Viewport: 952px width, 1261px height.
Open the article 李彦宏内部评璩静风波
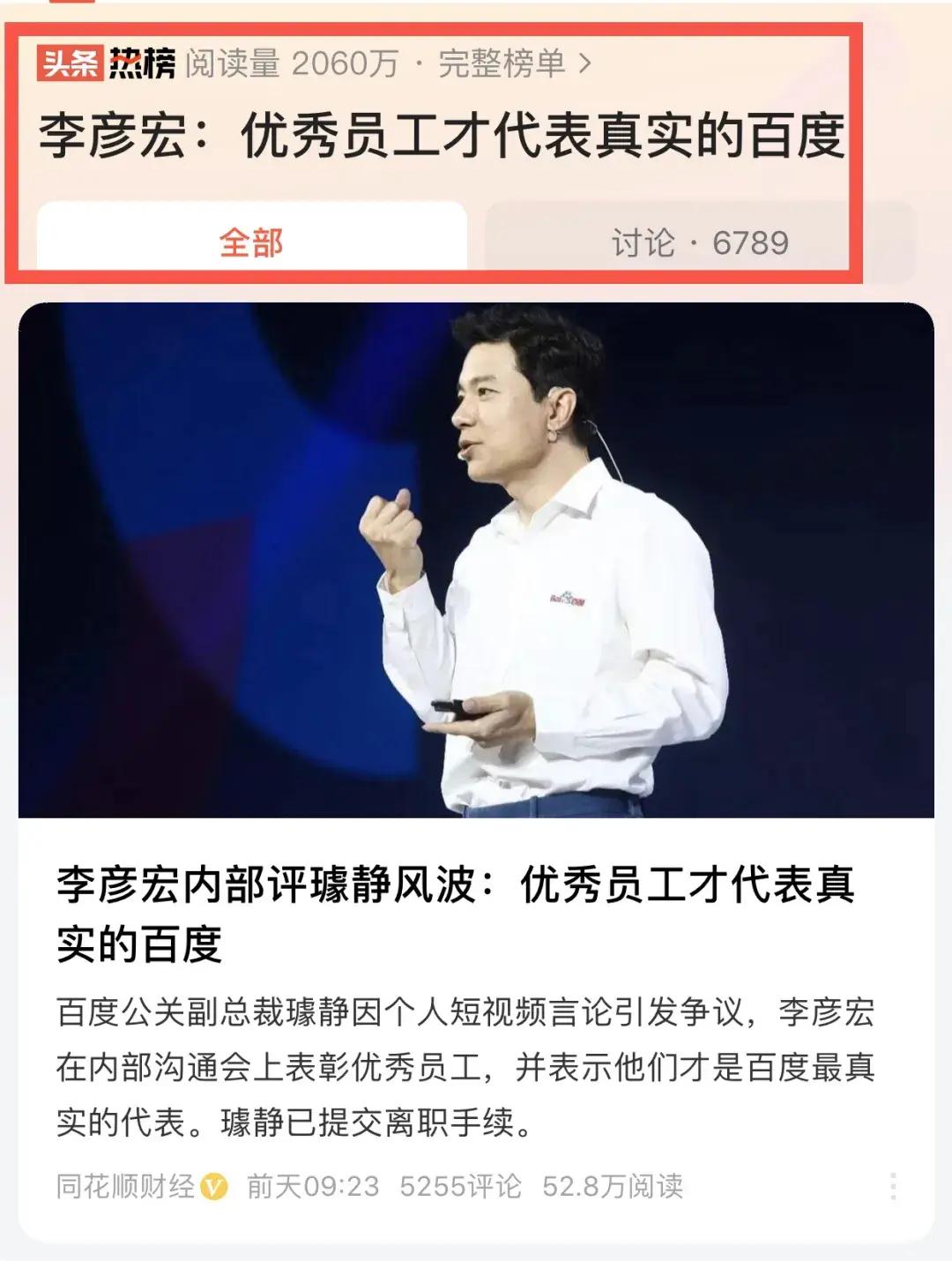coord(455,914)
